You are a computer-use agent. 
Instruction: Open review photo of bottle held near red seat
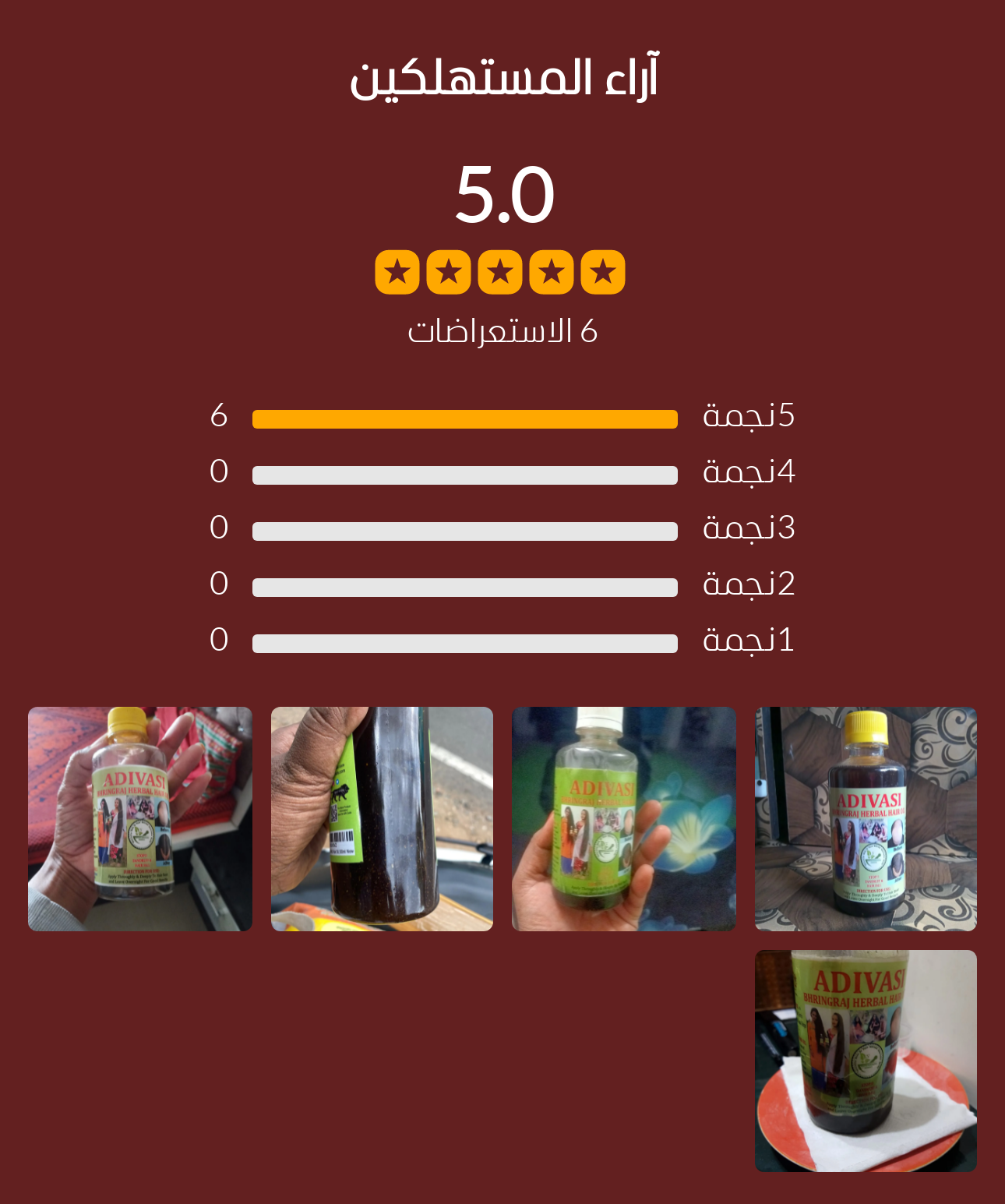(x=140, y=818)
